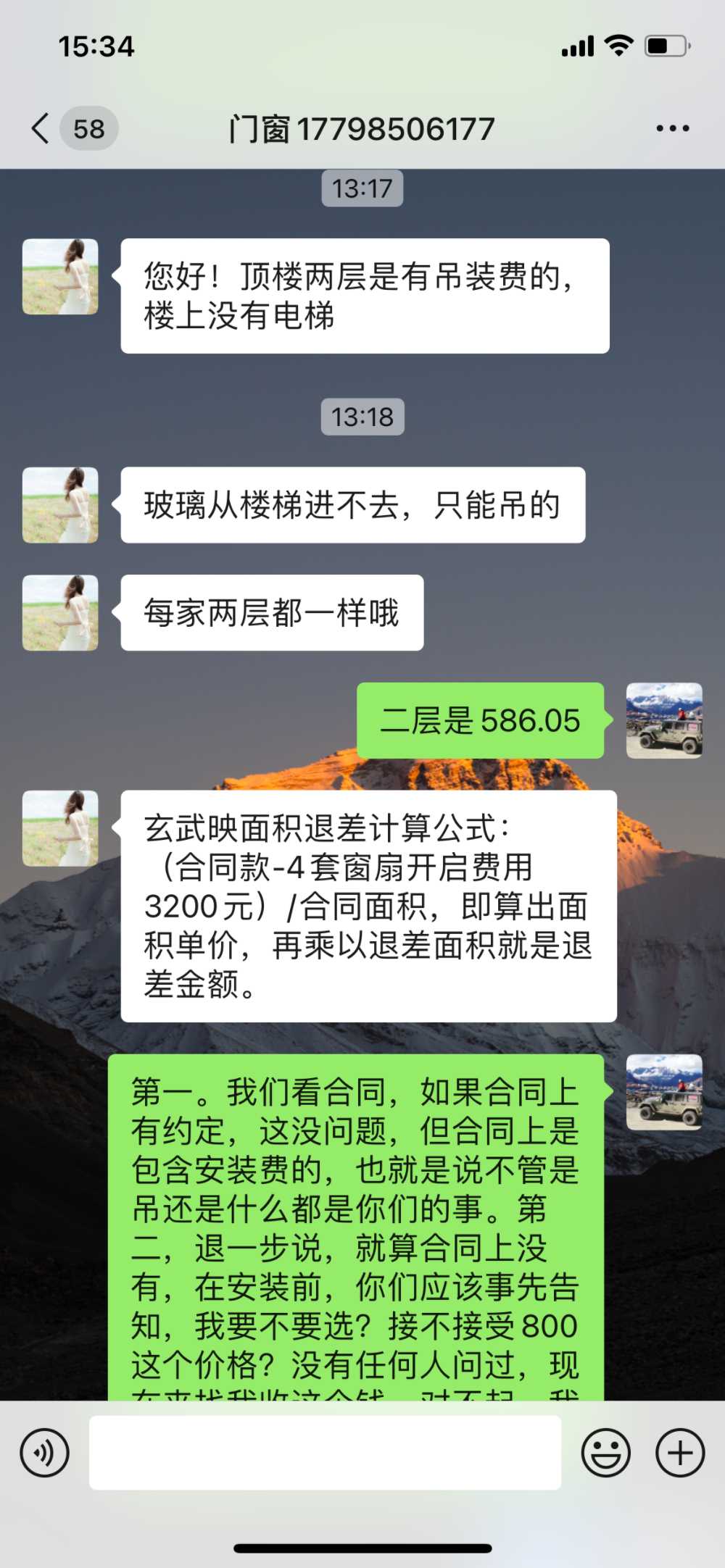Open the three-dot chat info menu
This screenshot has height=1568, width=725.
tap(672, 129)
